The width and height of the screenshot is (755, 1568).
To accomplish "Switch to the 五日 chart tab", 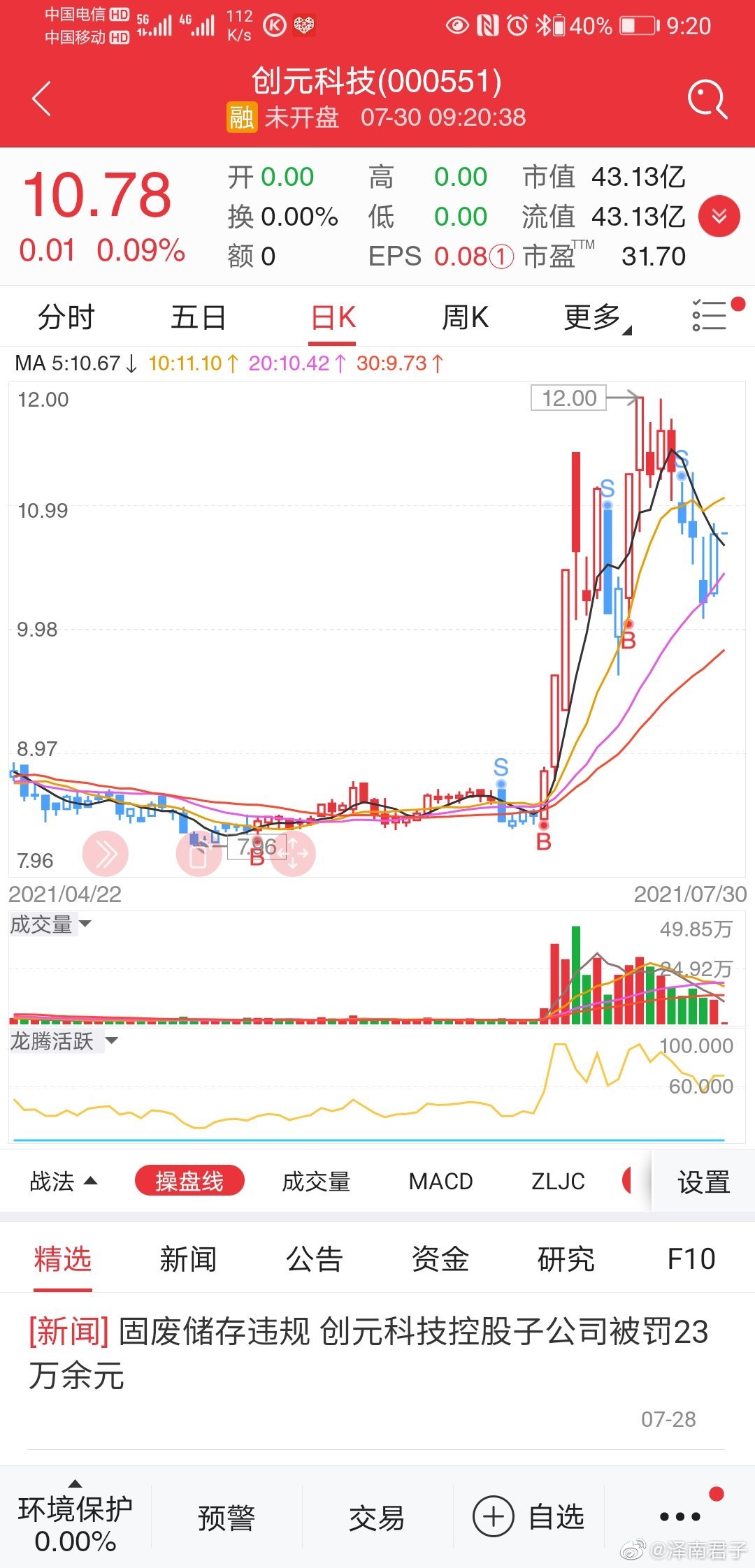I will click(x=198, y=318).
